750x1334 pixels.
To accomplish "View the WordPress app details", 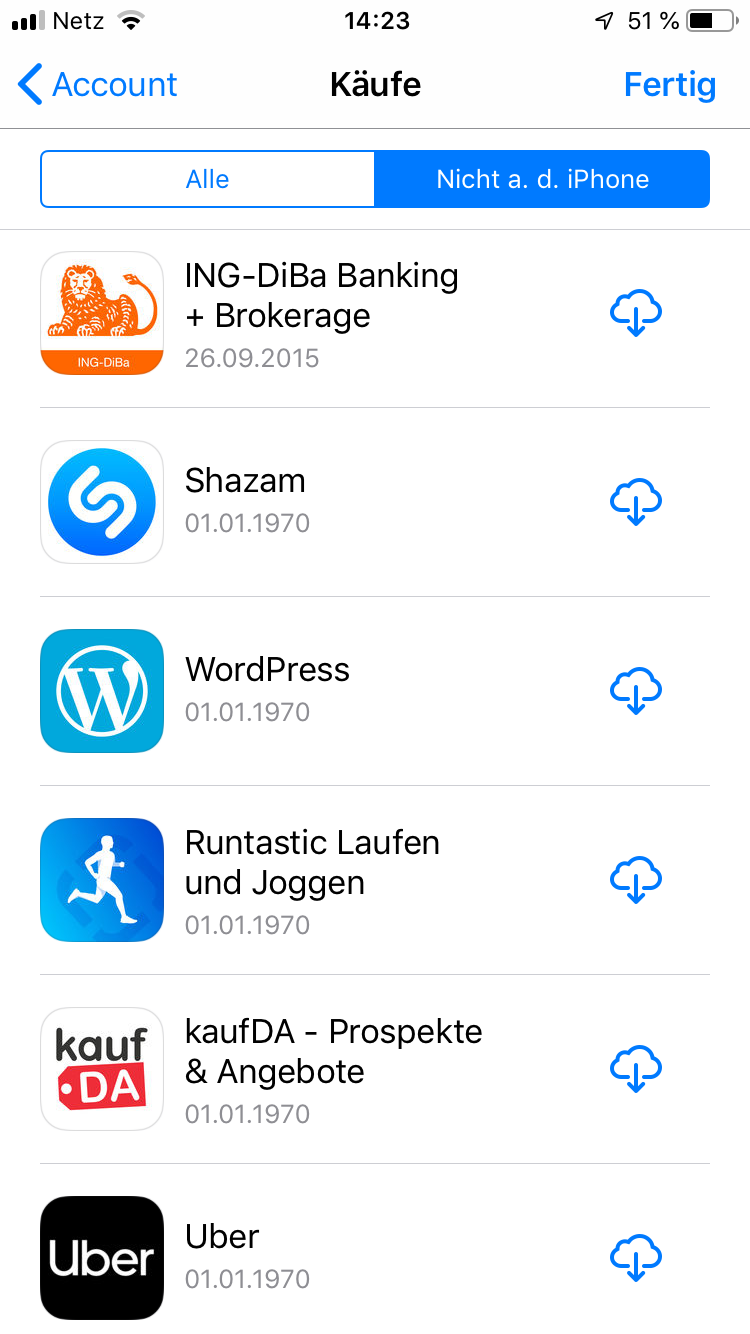I will point(375,691).
